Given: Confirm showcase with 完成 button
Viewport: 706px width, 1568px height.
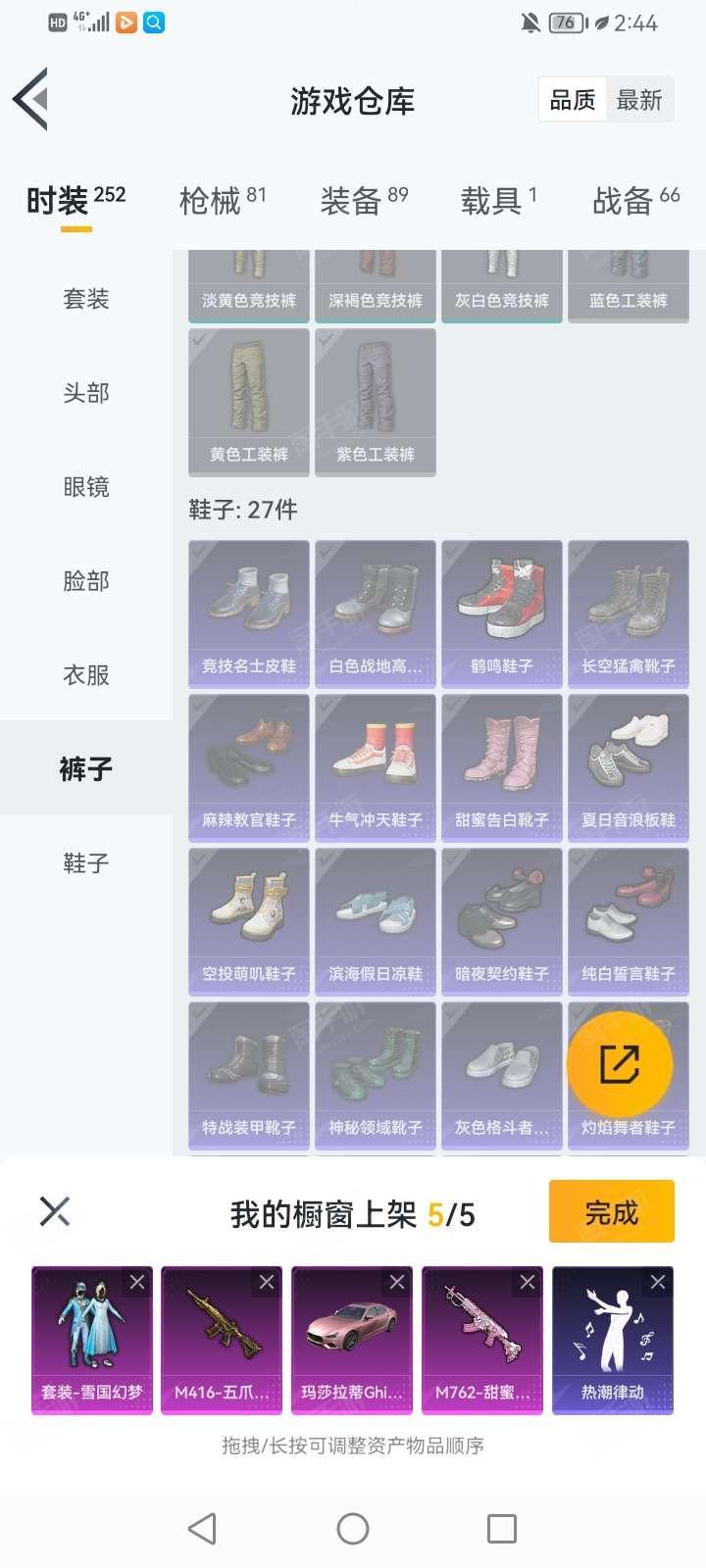Looking at the screenshot, I should pos(611,1213).
